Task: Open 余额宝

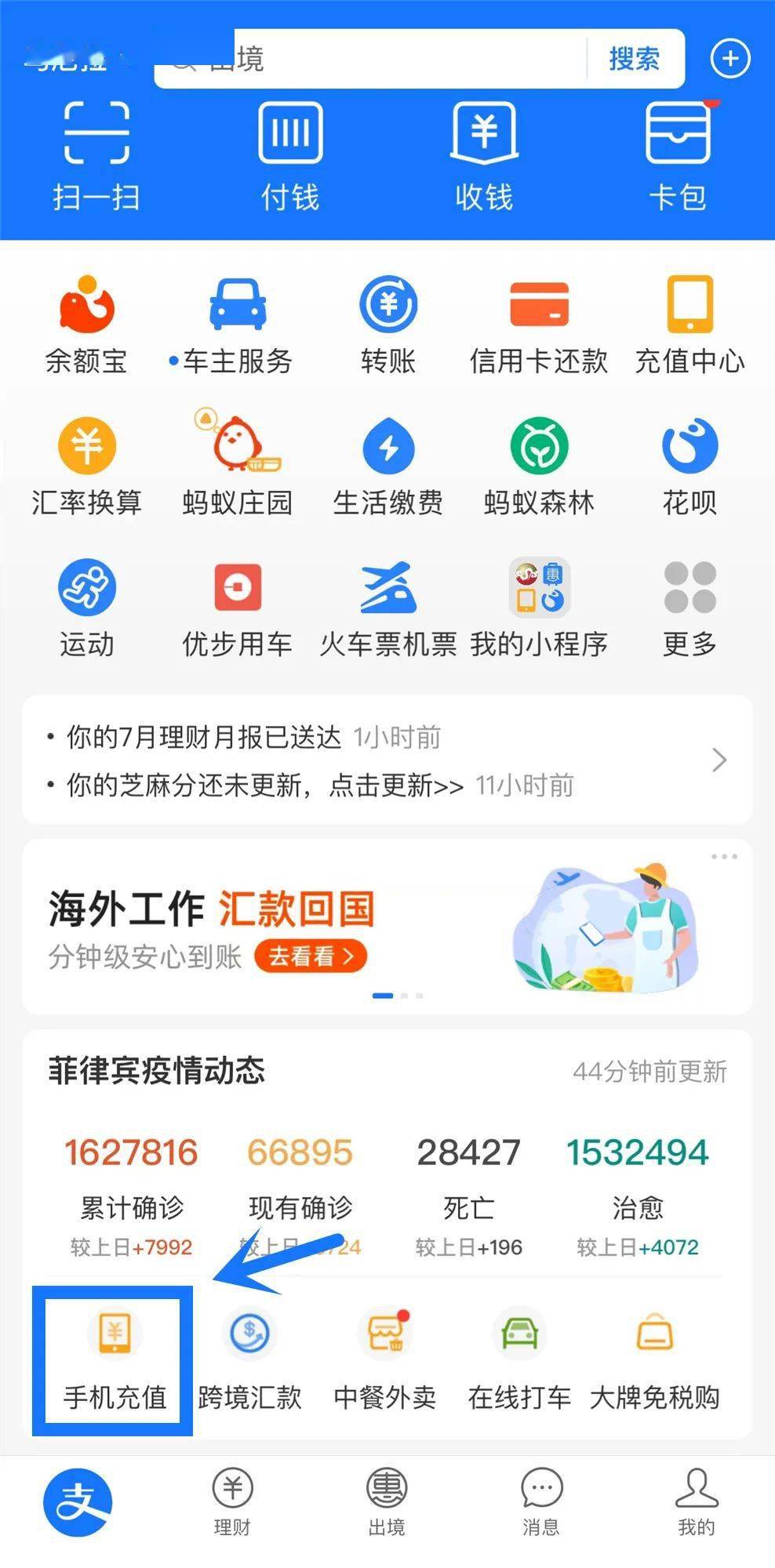Action: pos(86,325)
